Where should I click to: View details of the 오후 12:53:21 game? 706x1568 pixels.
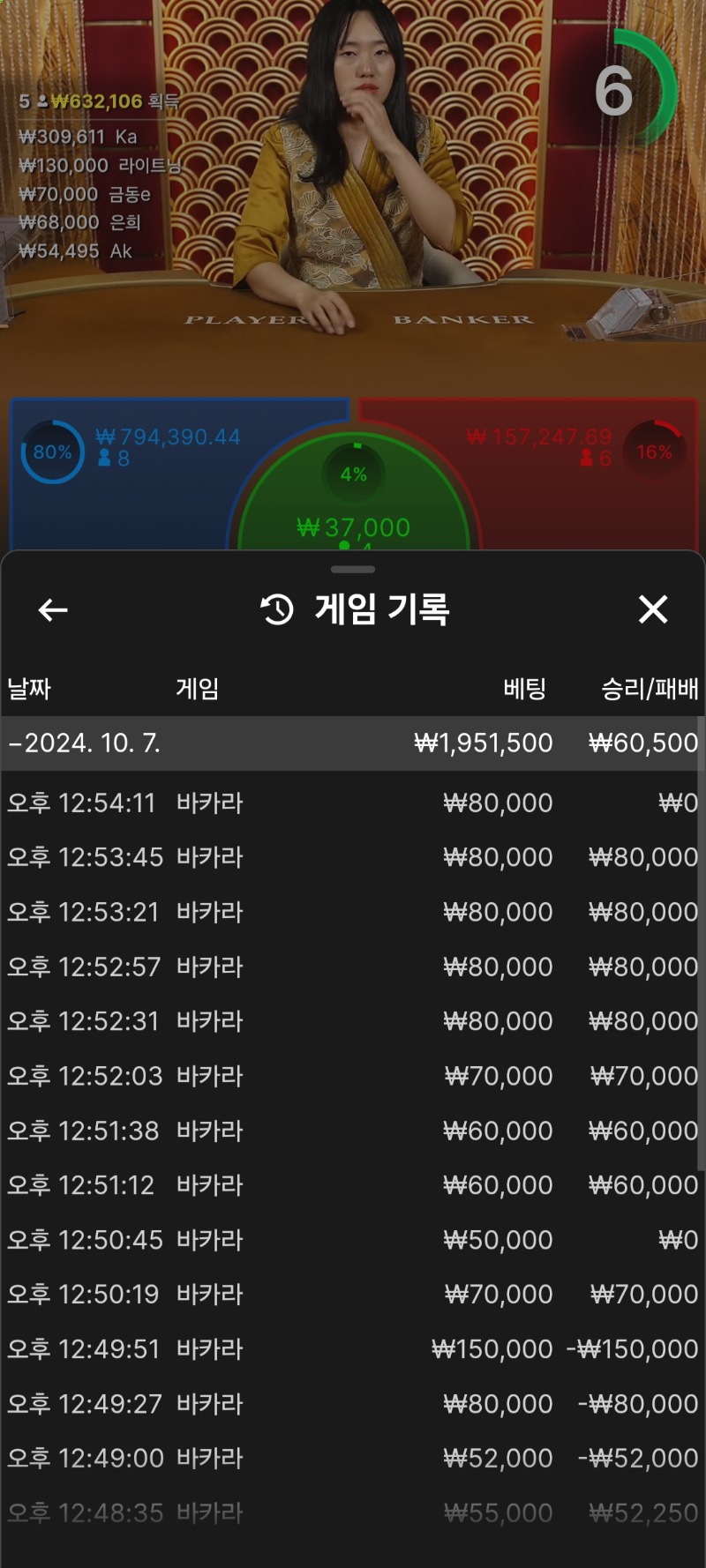click(x=351, y=912)
